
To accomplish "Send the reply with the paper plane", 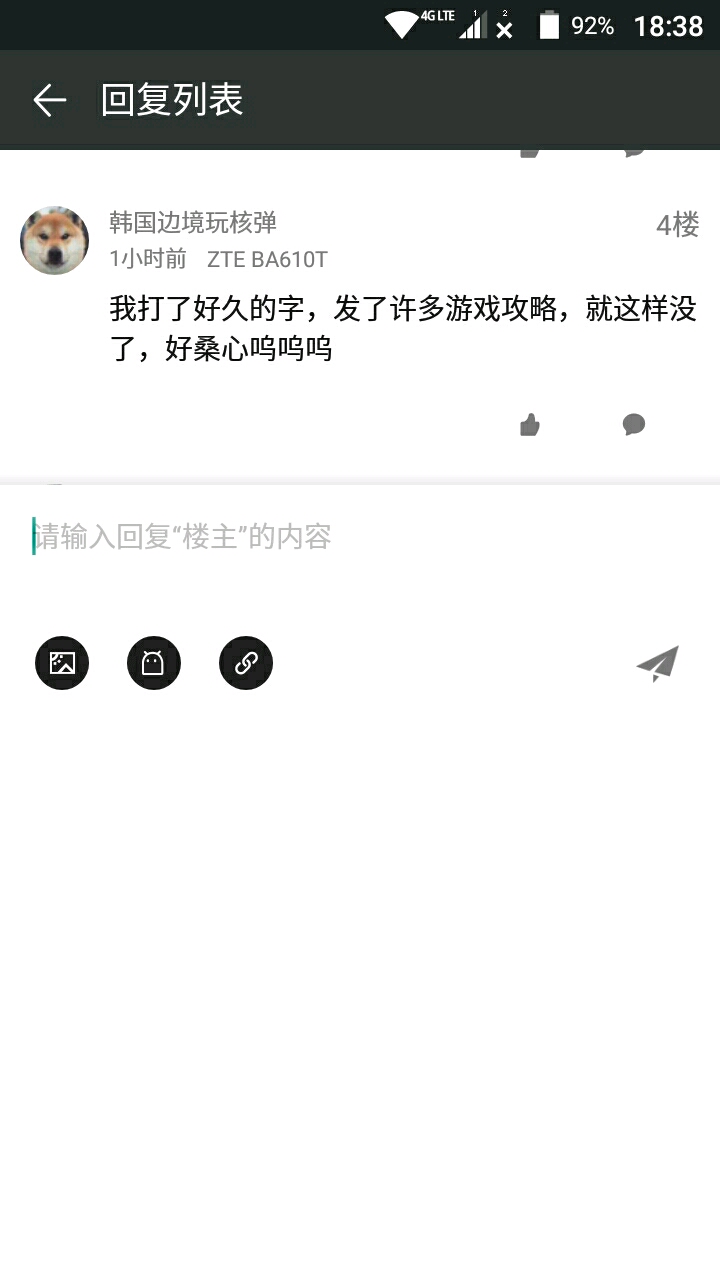I will (x=657, y=663).
